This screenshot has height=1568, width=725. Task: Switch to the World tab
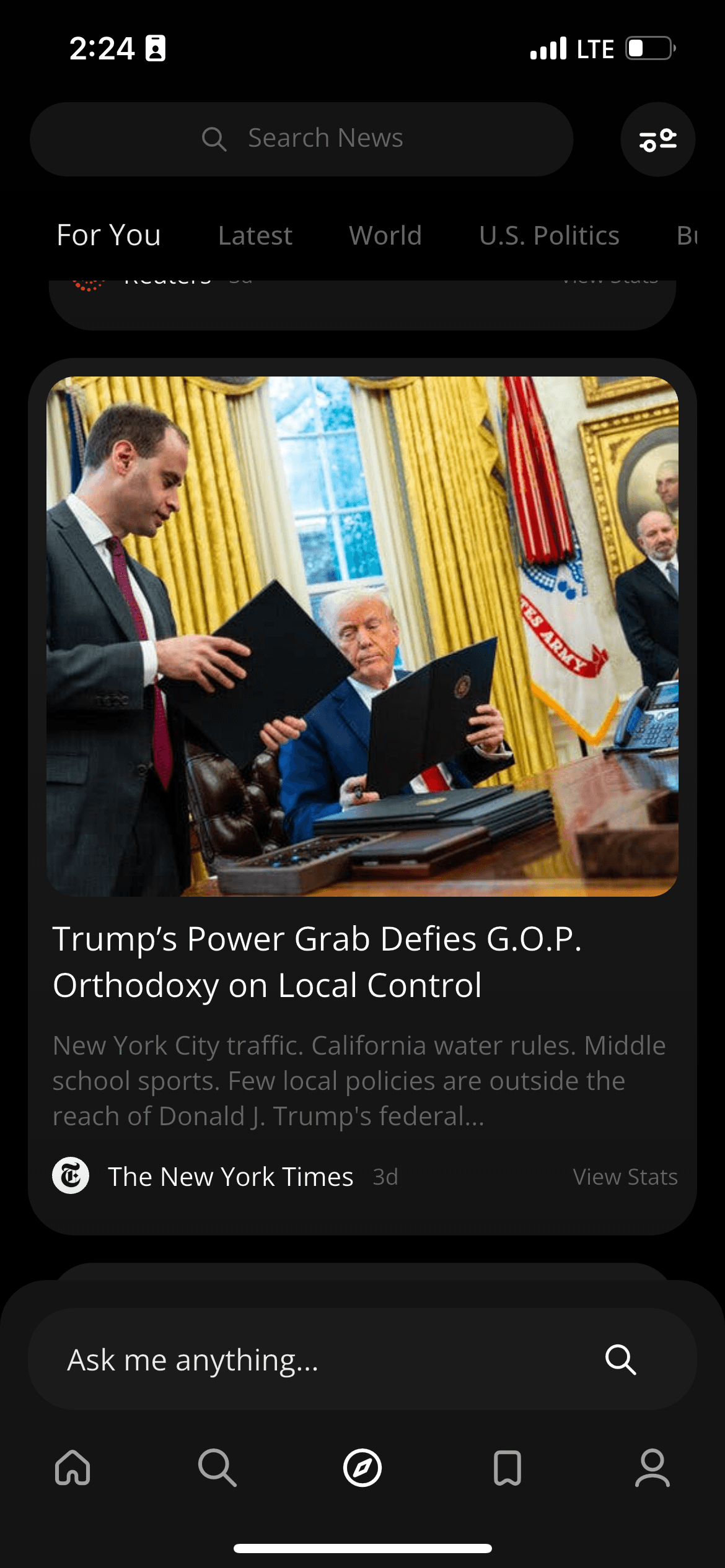tap(385, 235)
